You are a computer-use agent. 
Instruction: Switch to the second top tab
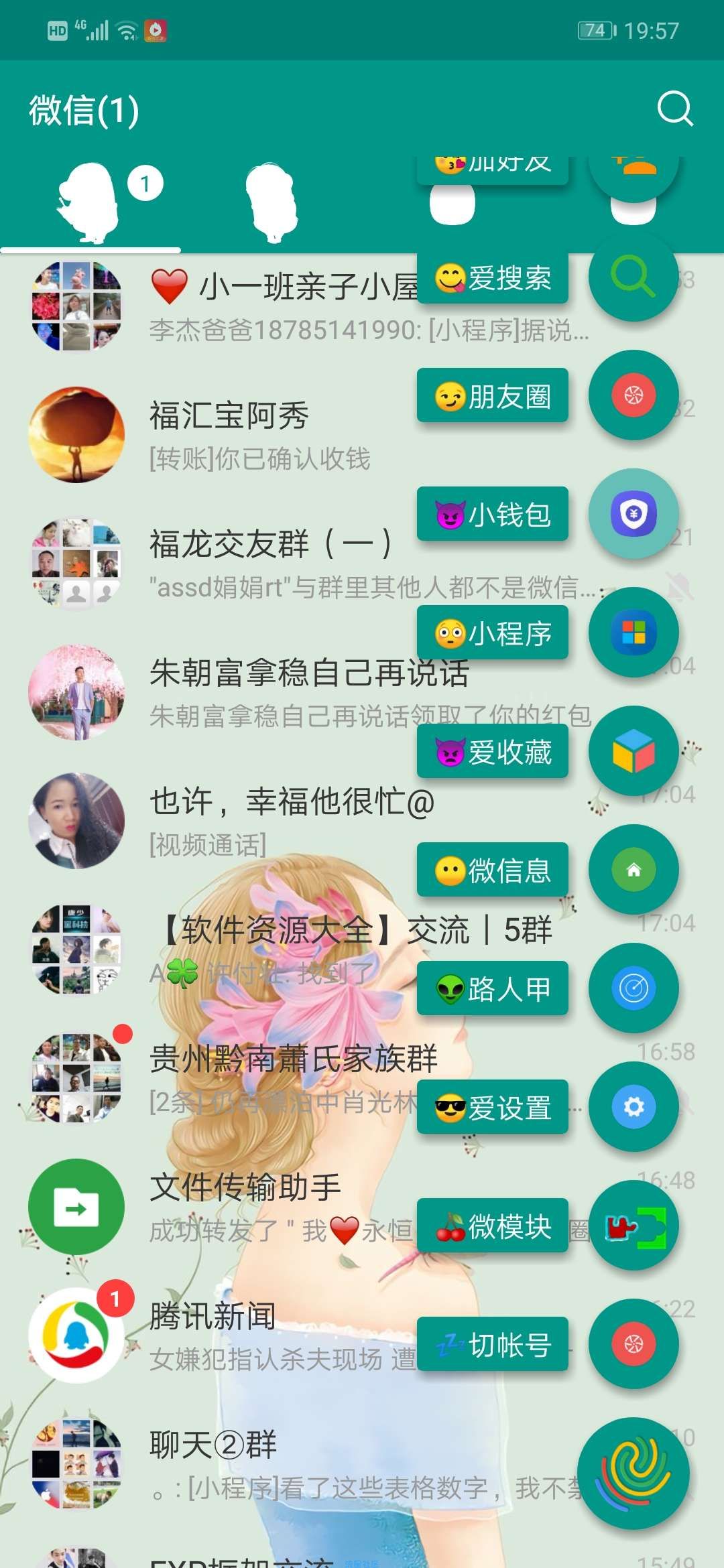click(271, 202)
